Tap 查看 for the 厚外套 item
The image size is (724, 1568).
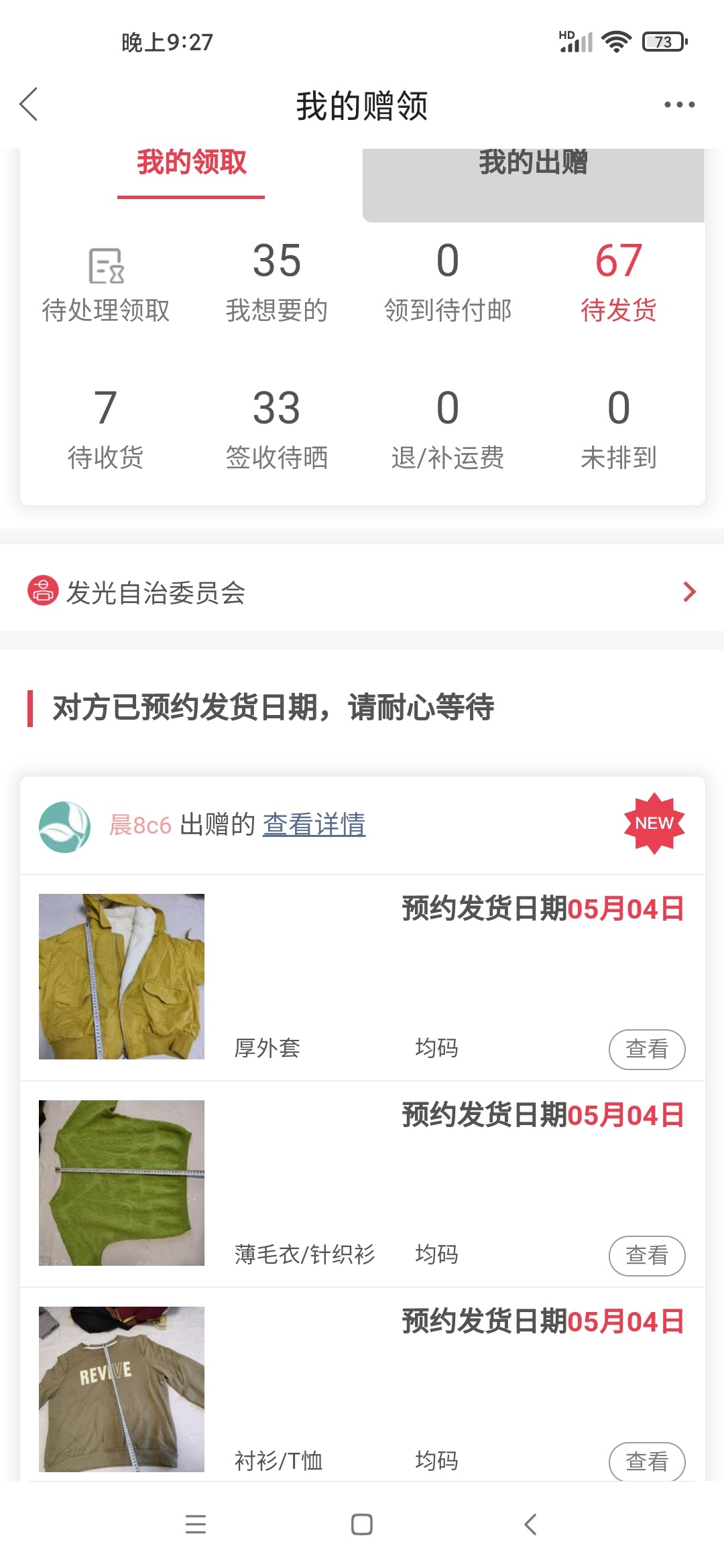(646, 1049)
